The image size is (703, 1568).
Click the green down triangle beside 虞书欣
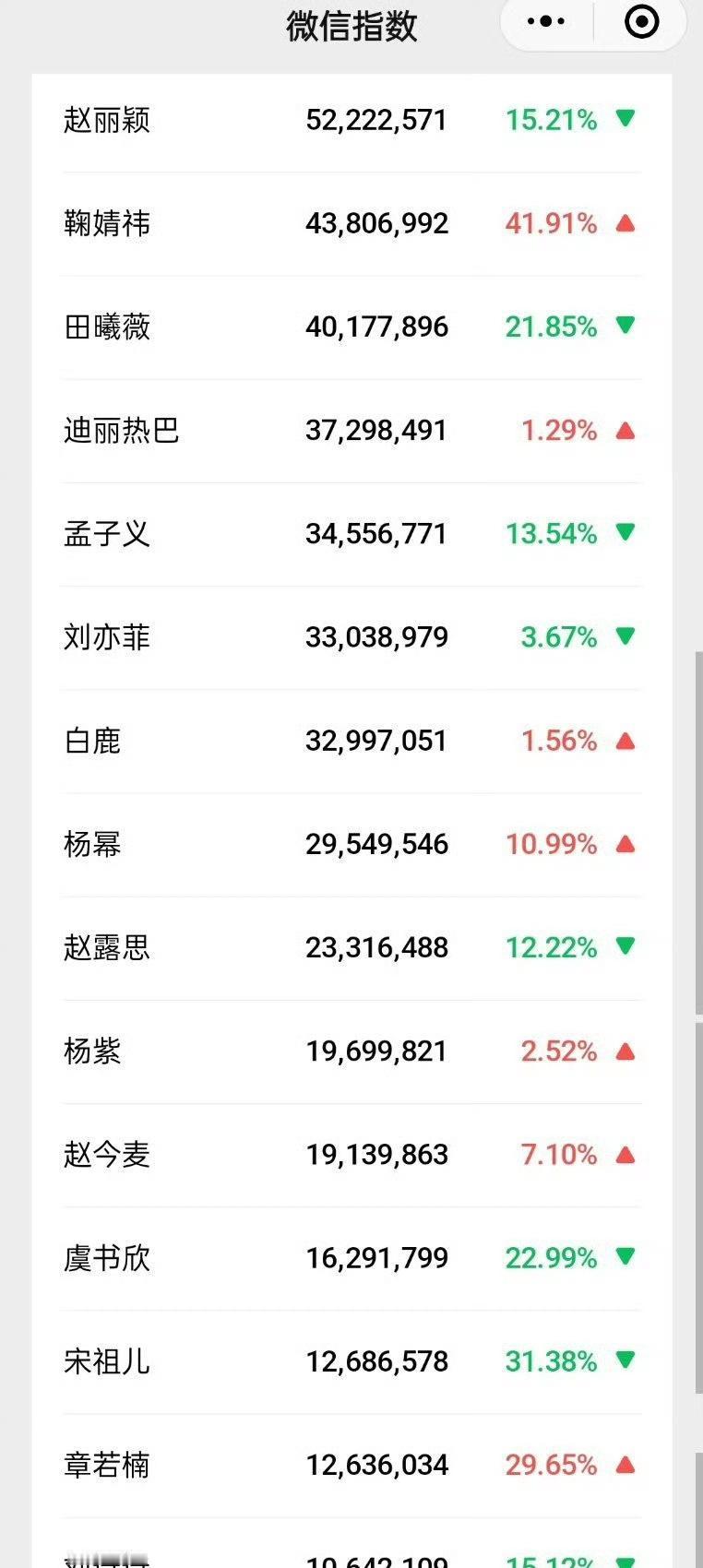626,1257
